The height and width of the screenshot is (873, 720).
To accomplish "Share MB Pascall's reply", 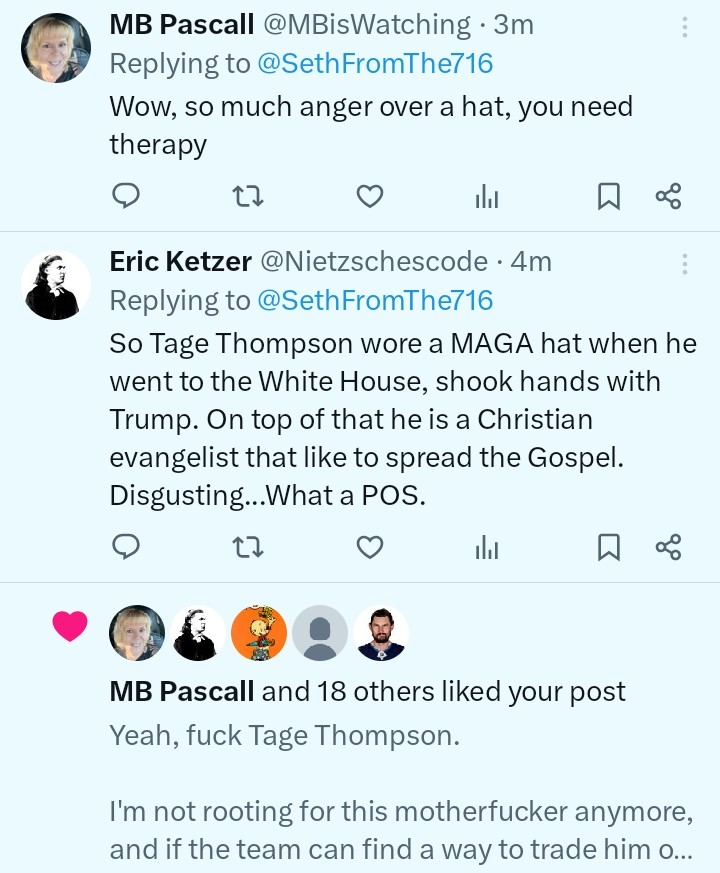I will coord(668,196).
